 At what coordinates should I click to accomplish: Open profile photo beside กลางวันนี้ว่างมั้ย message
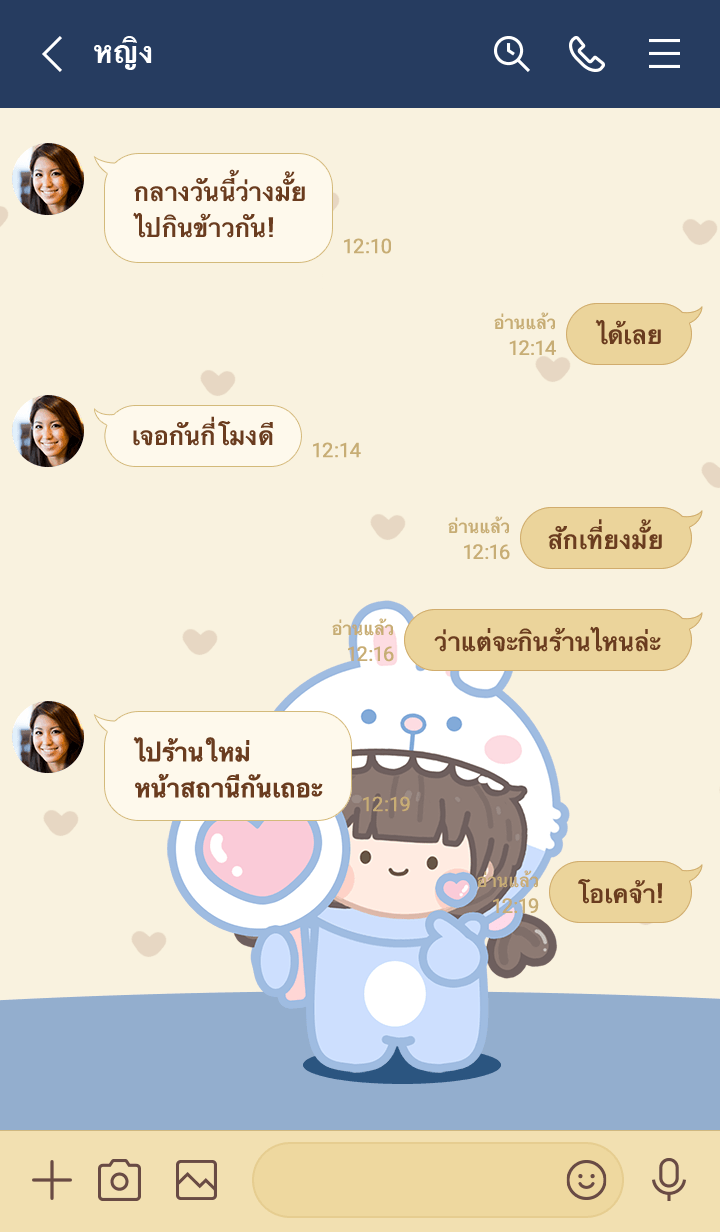pos(48,179)
